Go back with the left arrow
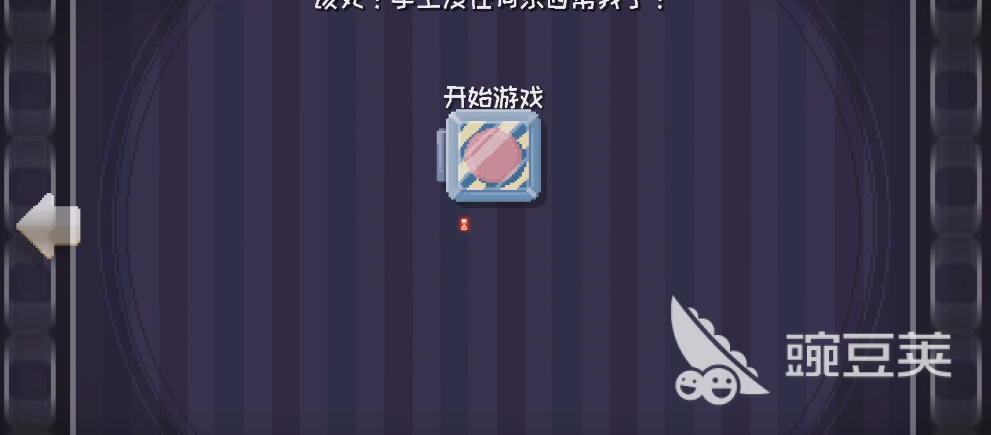 tap(49, 224)
